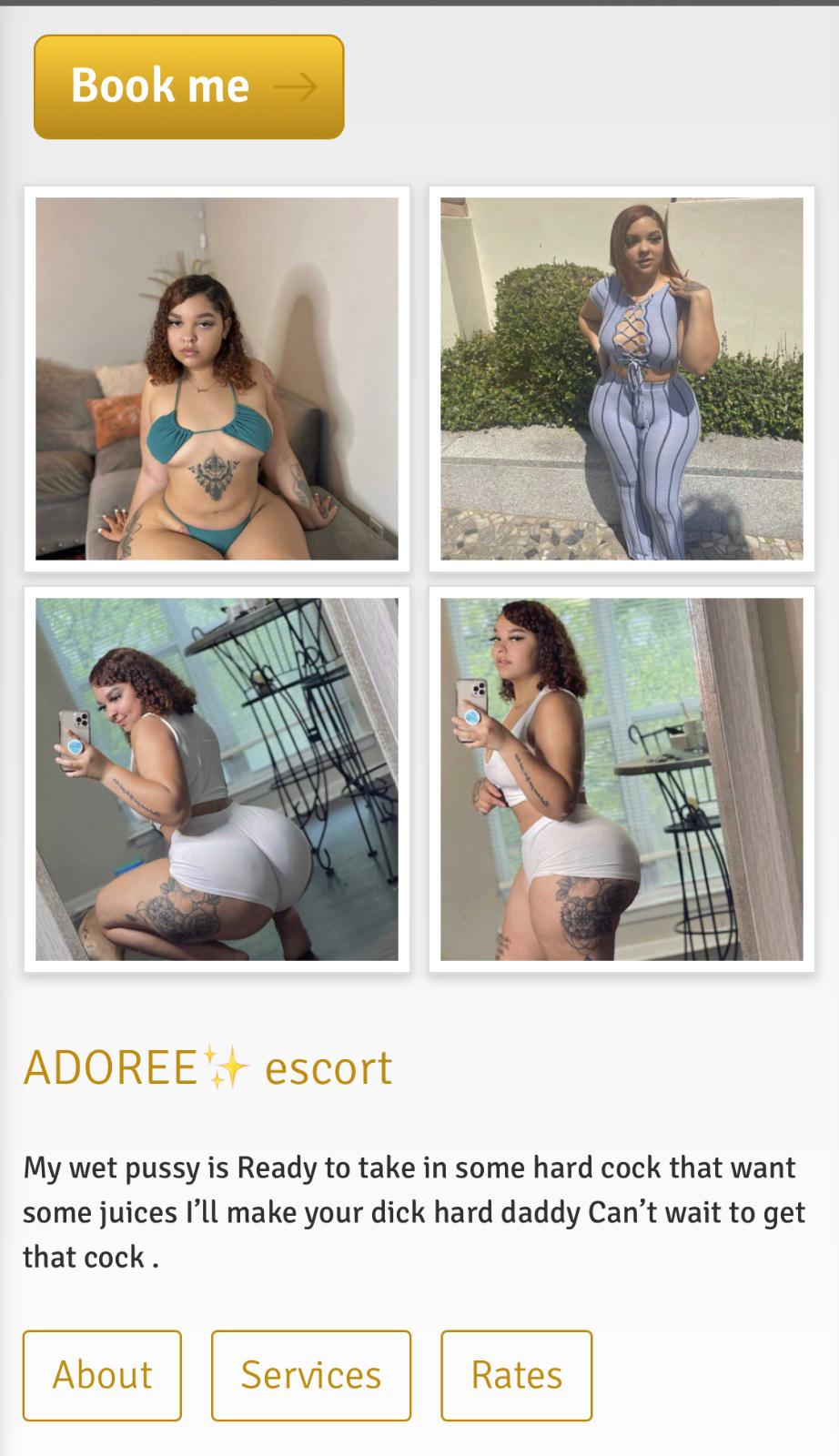The image size is (839, 1456).
Task: Select the Rates section
Action: click(516, 1375)
